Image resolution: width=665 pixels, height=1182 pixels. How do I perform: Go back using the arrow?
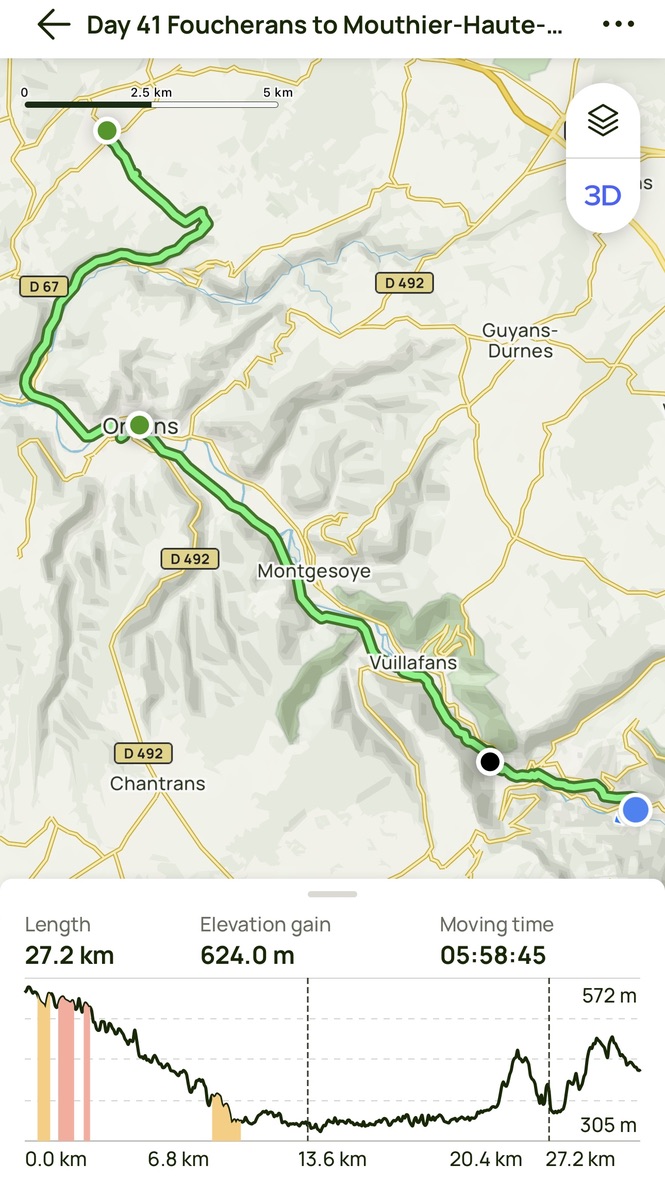pos(53,25)
